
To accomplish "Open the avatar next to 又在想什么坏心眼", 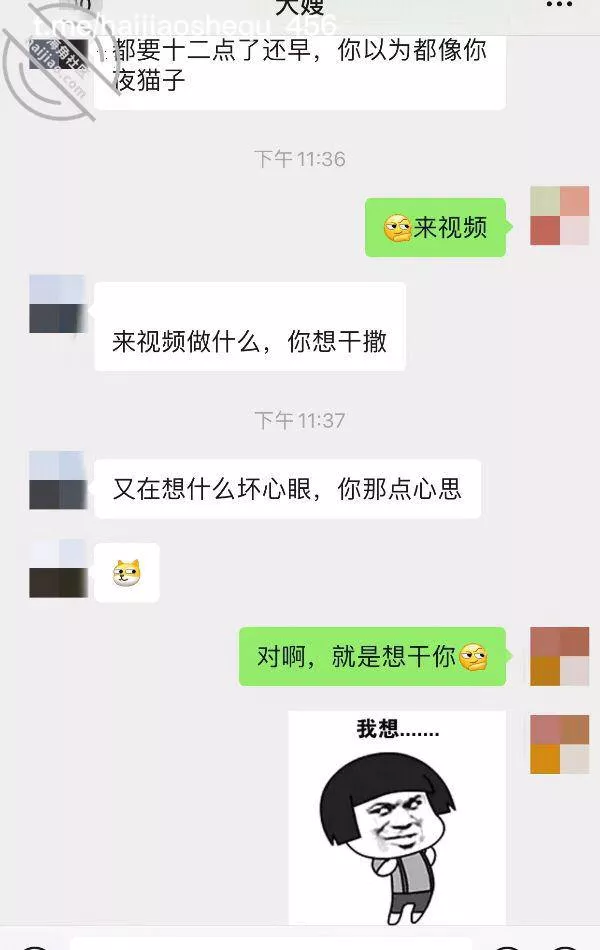I will coord(57,480).
